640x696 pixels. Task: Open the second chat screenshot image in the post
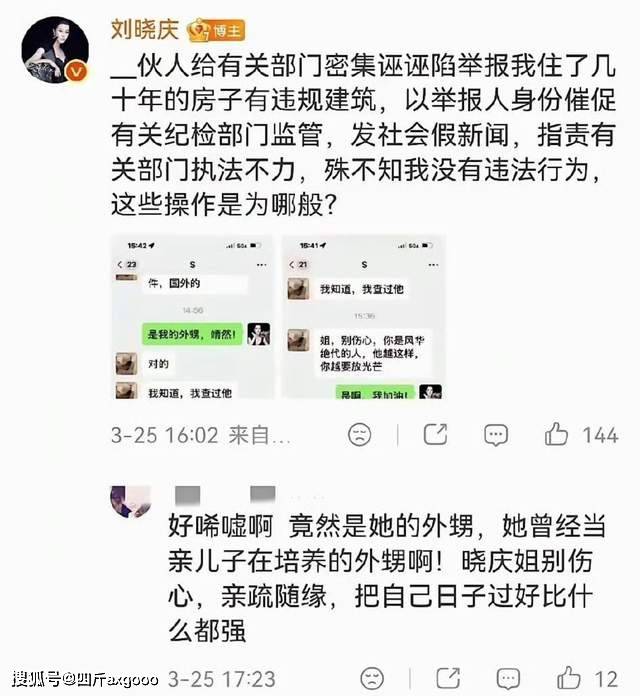(362, 319)
